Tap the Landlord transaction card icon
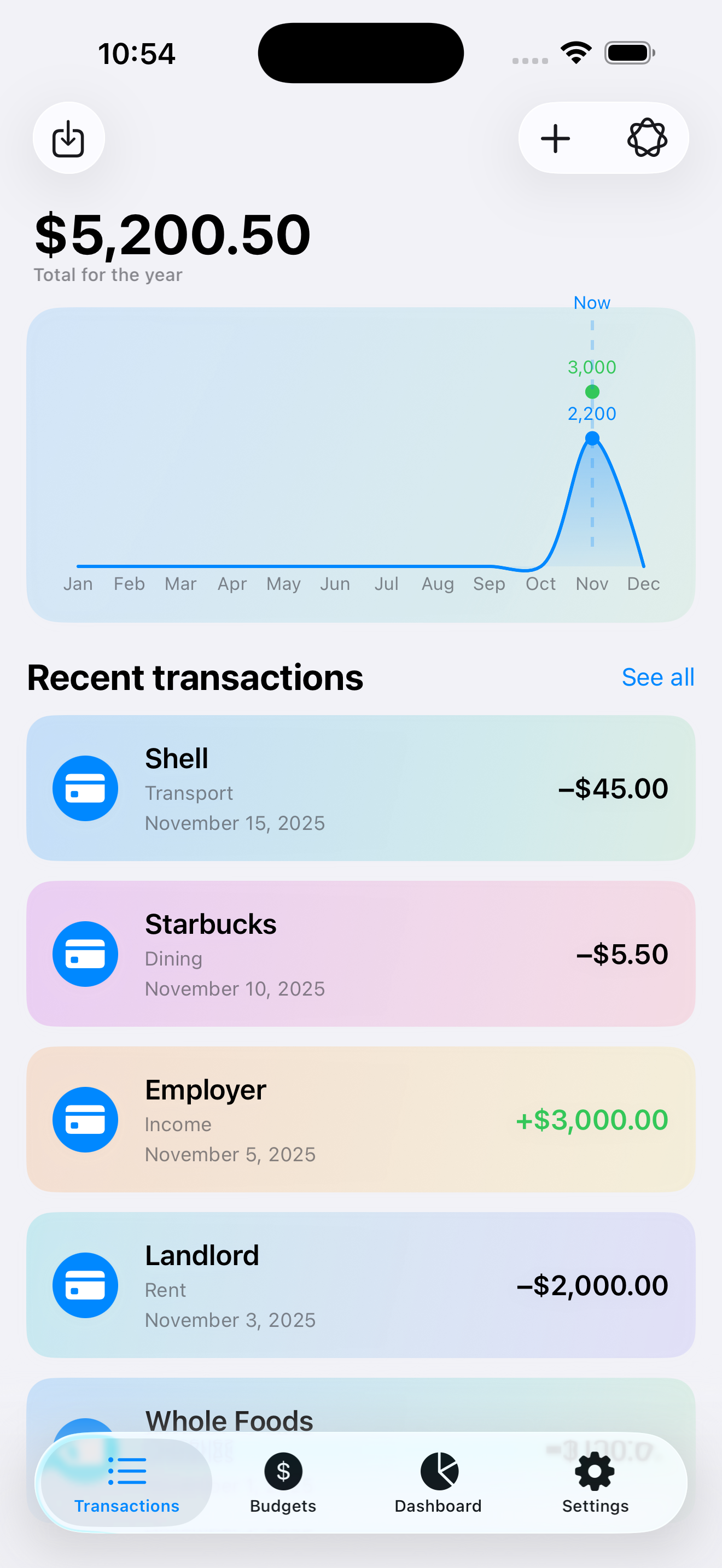This screenshot has height=1568, width=722. coord(85,1285)
